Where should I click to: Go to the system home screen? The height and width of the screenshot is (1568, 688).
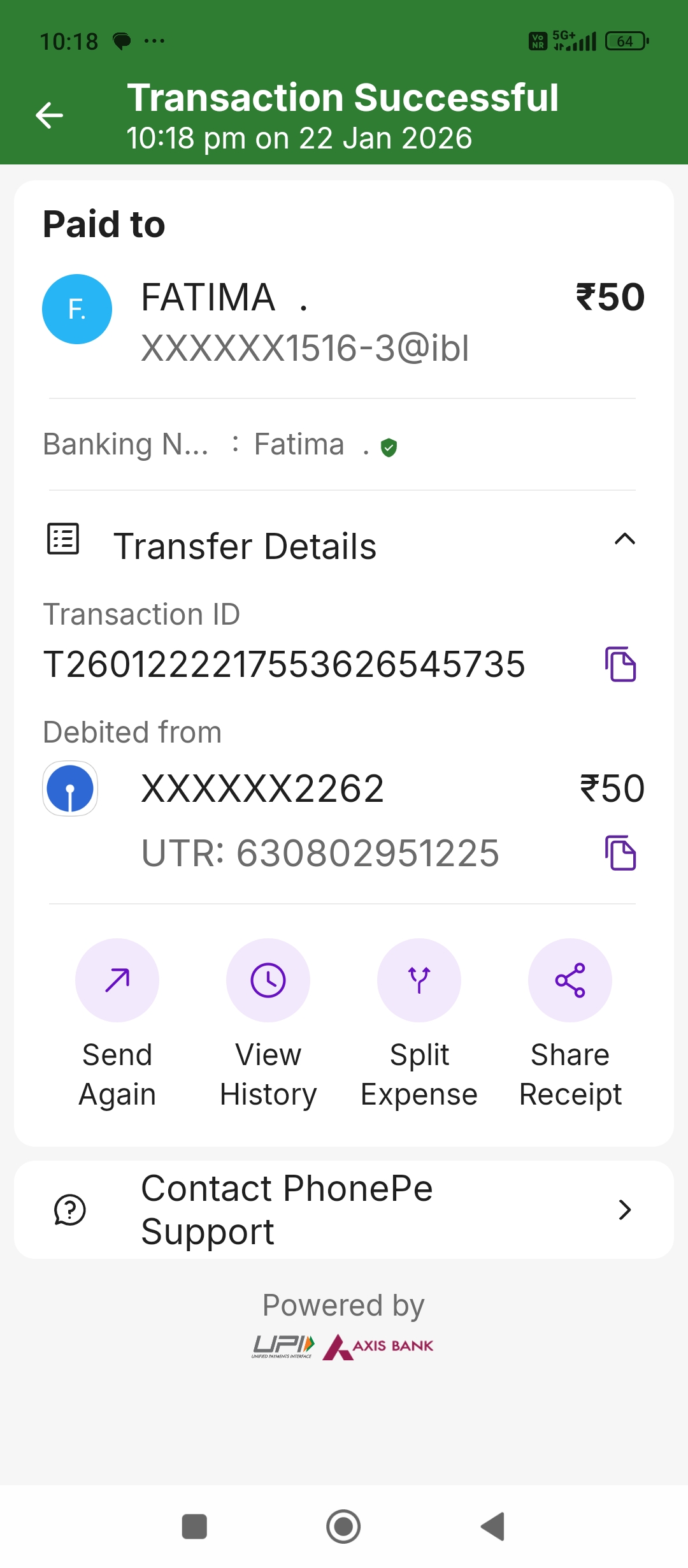click(x=343, y=1527)
